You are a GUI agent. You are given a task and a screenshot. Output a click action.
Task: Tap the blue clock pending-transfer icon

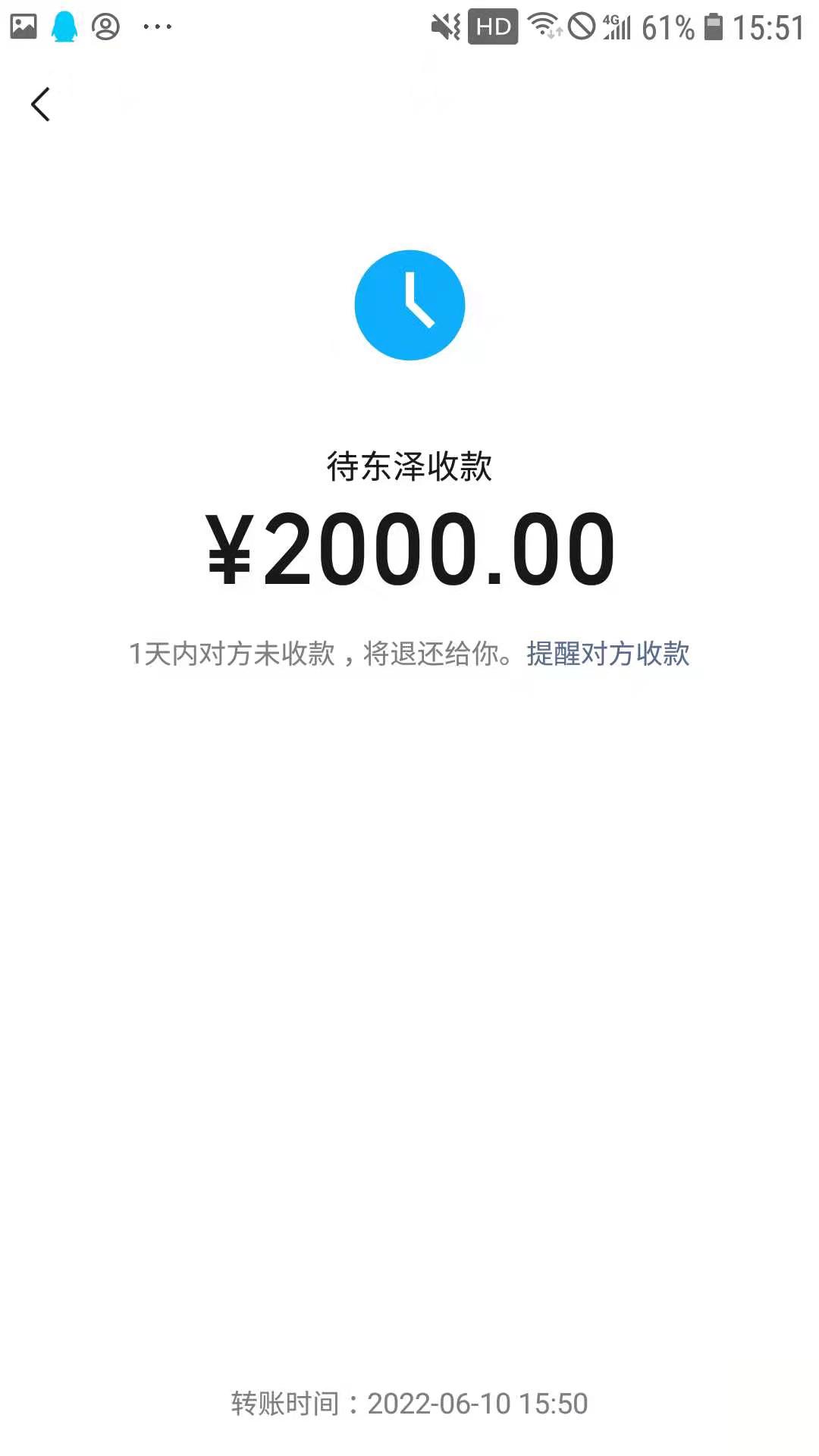(409, 303)
